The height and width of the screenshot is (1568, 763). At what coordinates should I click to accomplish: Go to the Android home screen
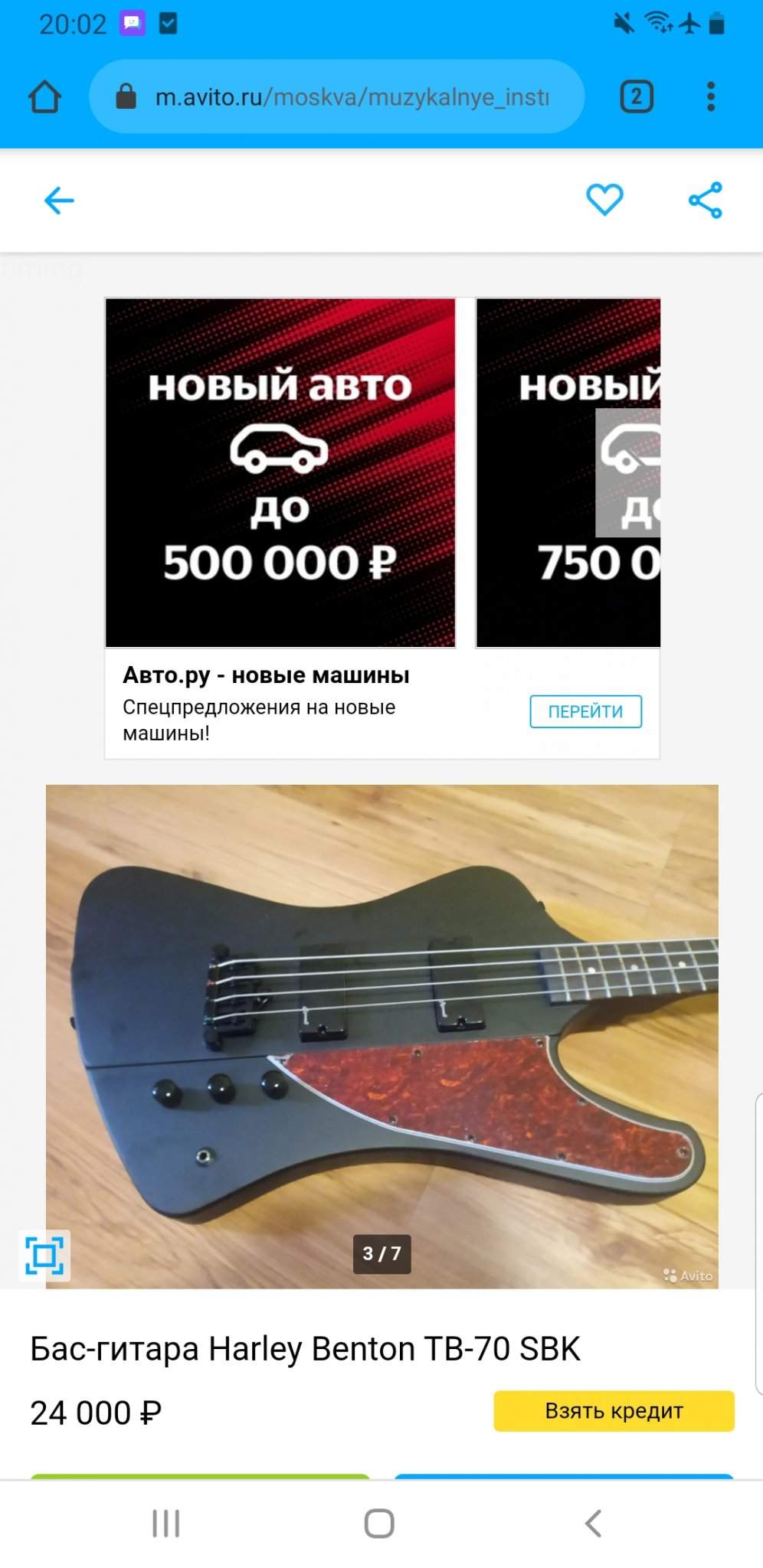coord(379,1524)
